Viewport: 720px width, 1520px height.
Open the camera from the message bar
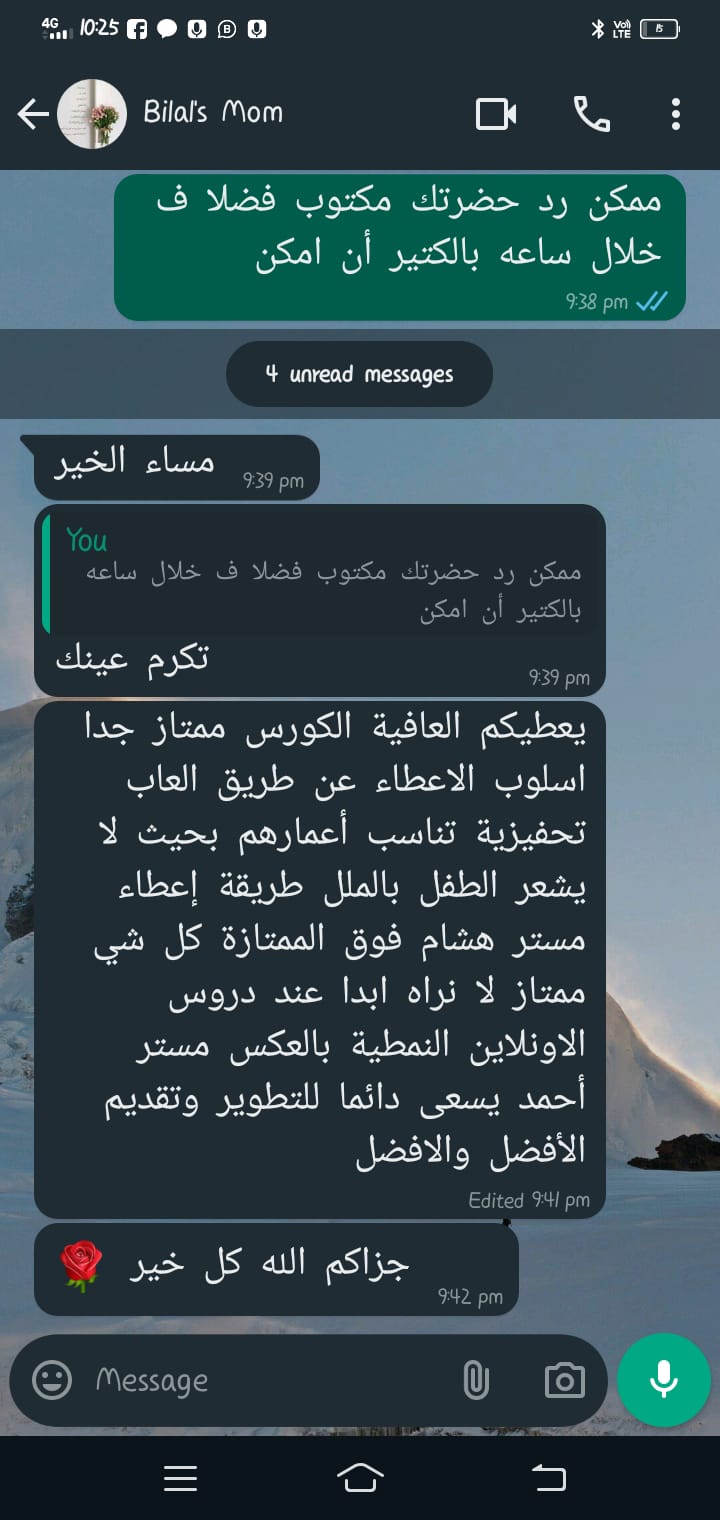pyautogui.click(x=564, y=1380)
